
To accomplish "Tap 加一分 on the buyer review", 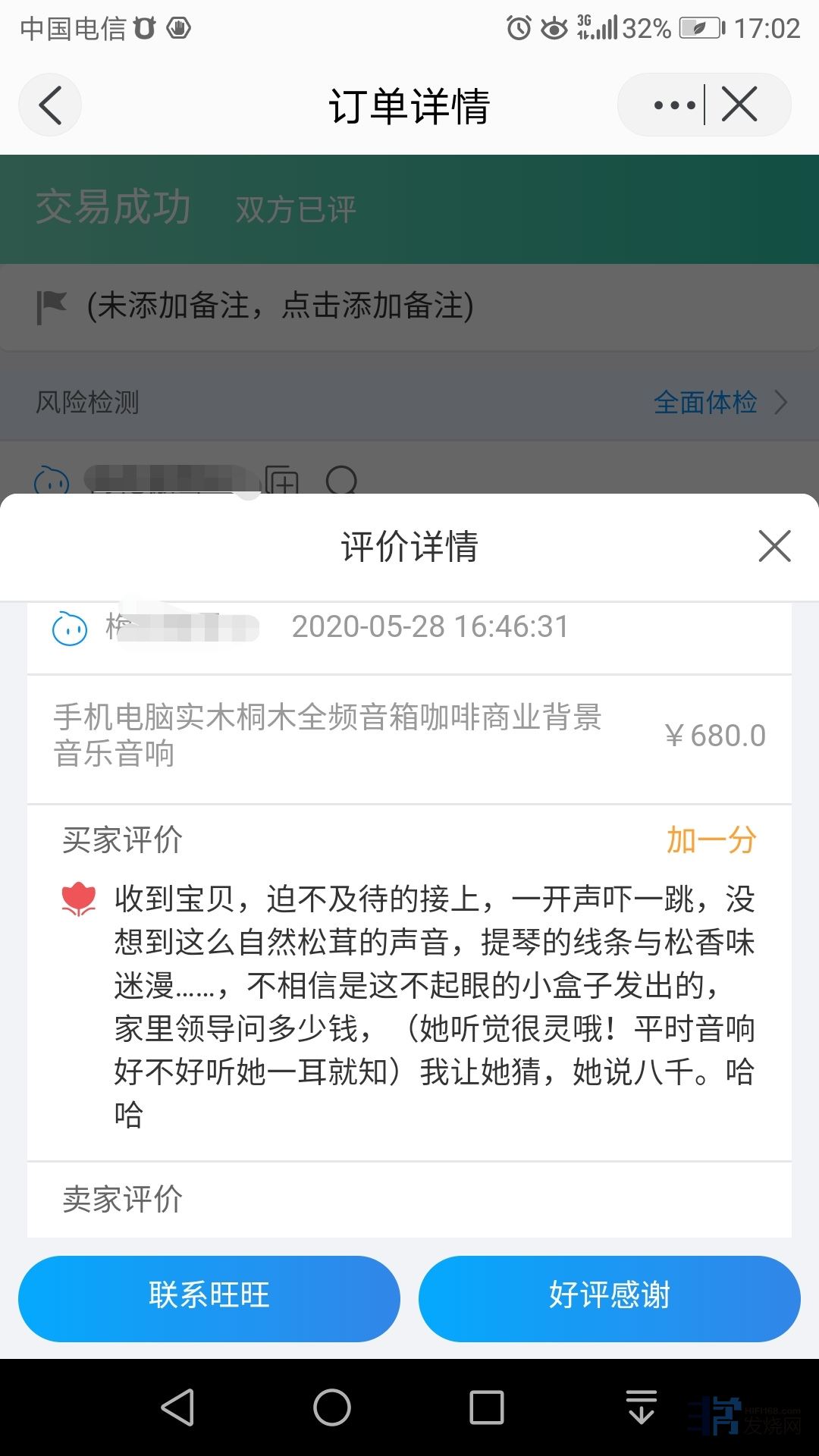I will coord(711,840).
